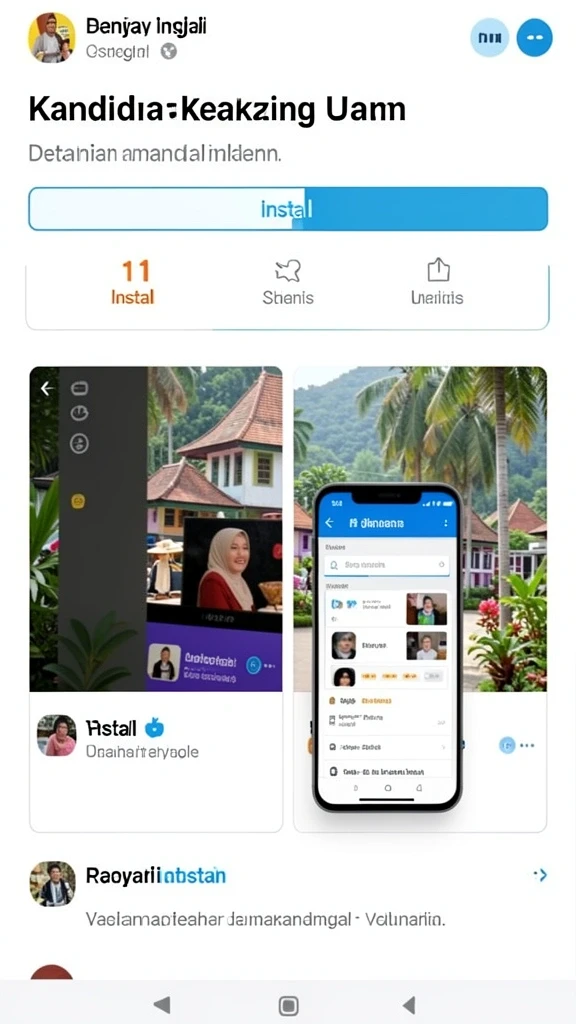Open the blue overflow menu at top right

point(534,38)
